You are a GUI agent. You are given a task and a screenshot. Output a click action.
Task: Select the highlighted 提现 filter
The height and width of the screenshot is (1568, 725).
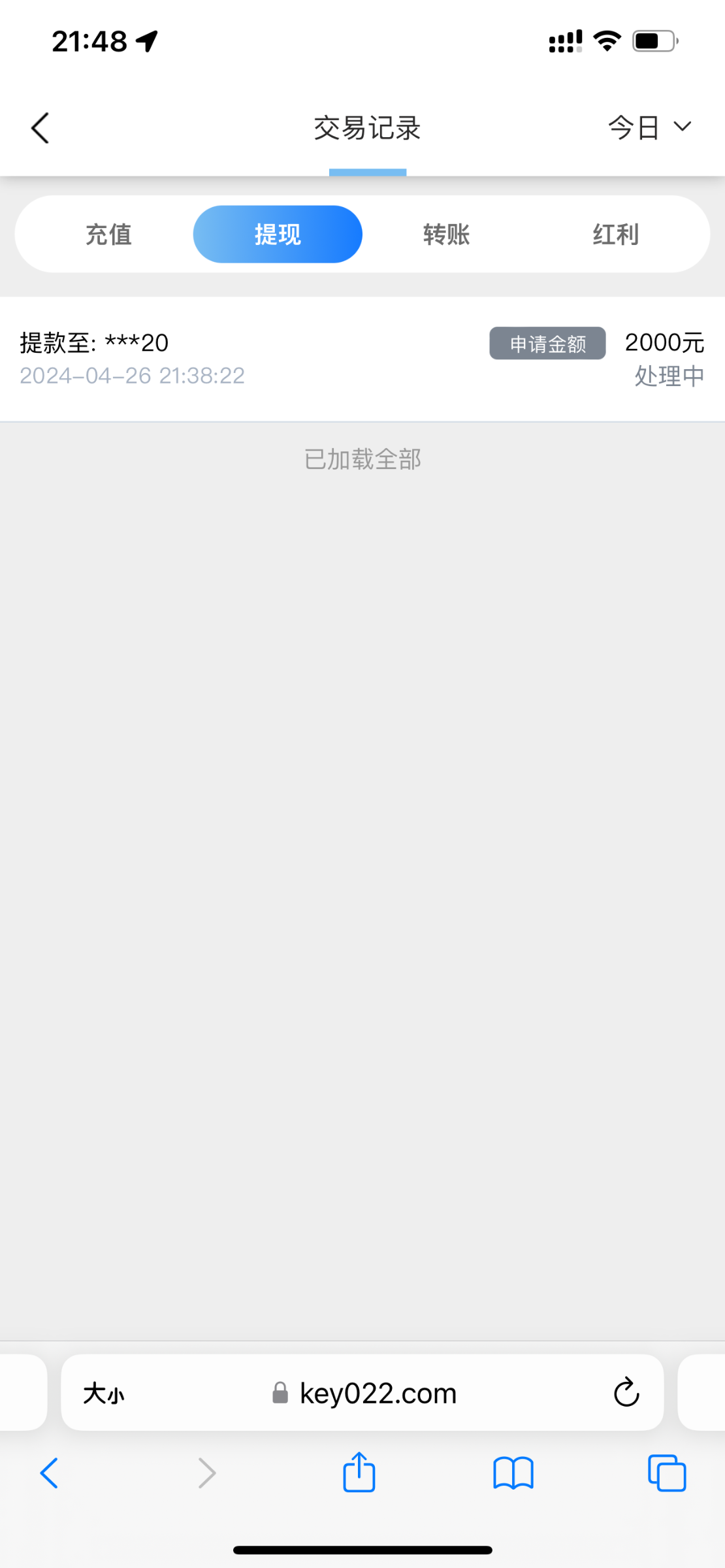(277, 234)
